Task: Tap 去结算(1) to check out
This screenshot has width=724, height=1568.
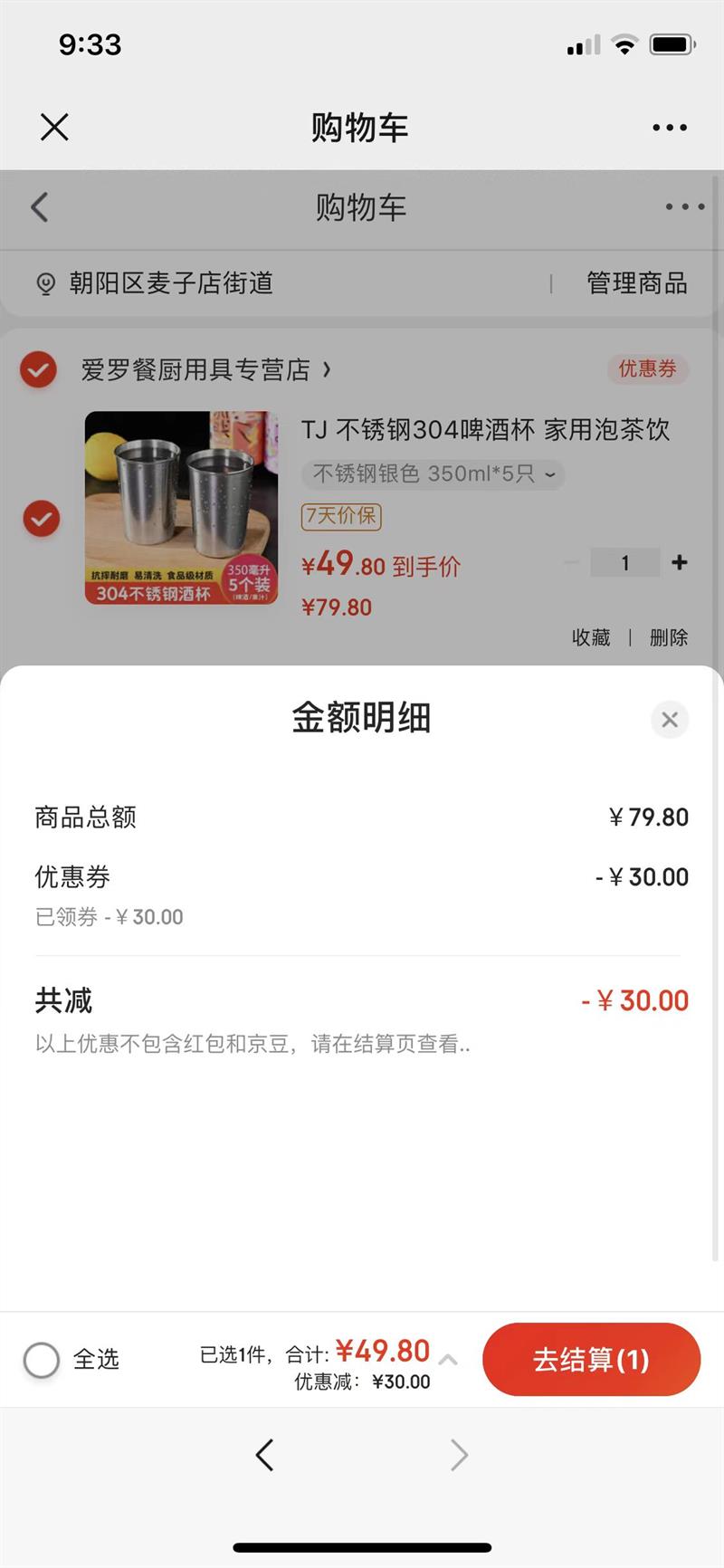Action: (591, 1359)
